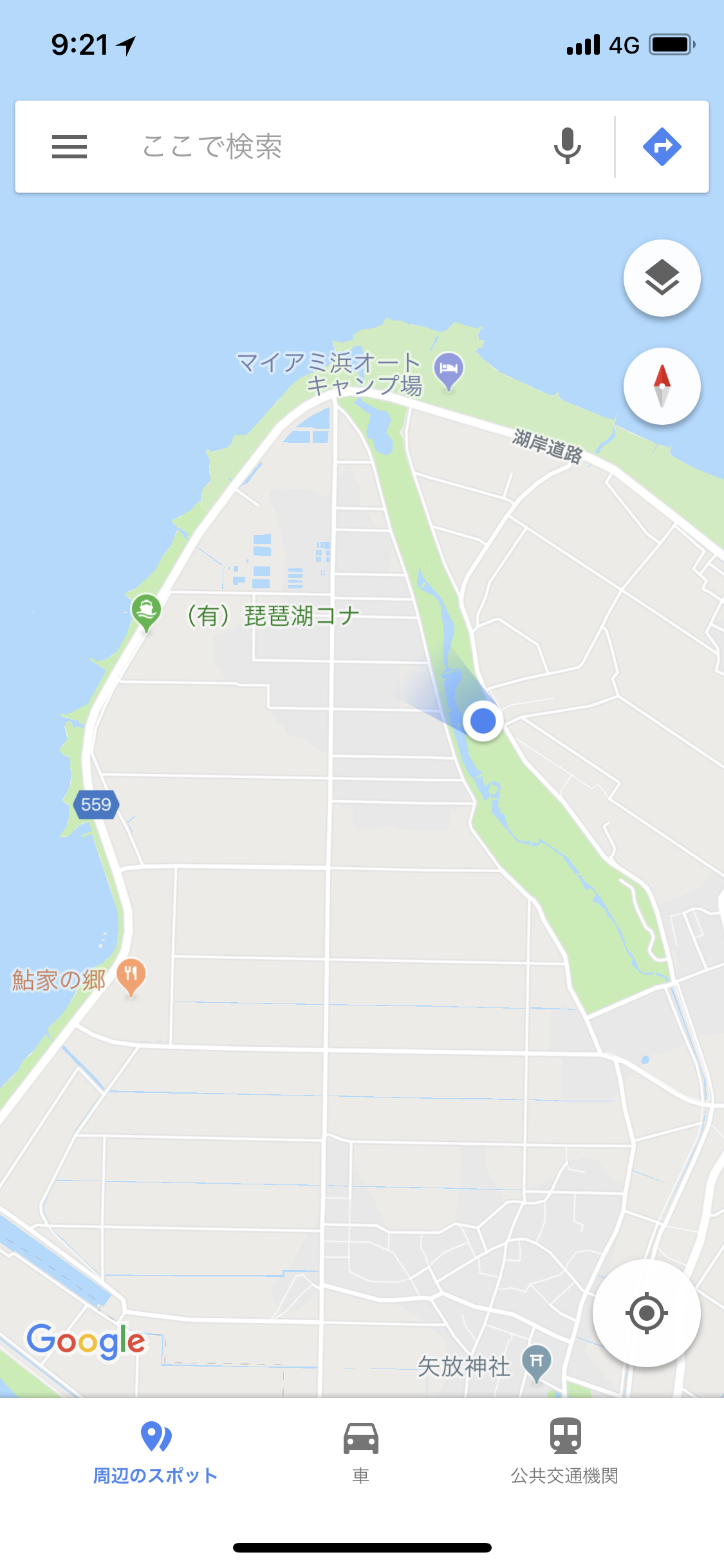Open directions with the blue arrow icon
This screenshot has width=724, height=1568.
[662, 147]
